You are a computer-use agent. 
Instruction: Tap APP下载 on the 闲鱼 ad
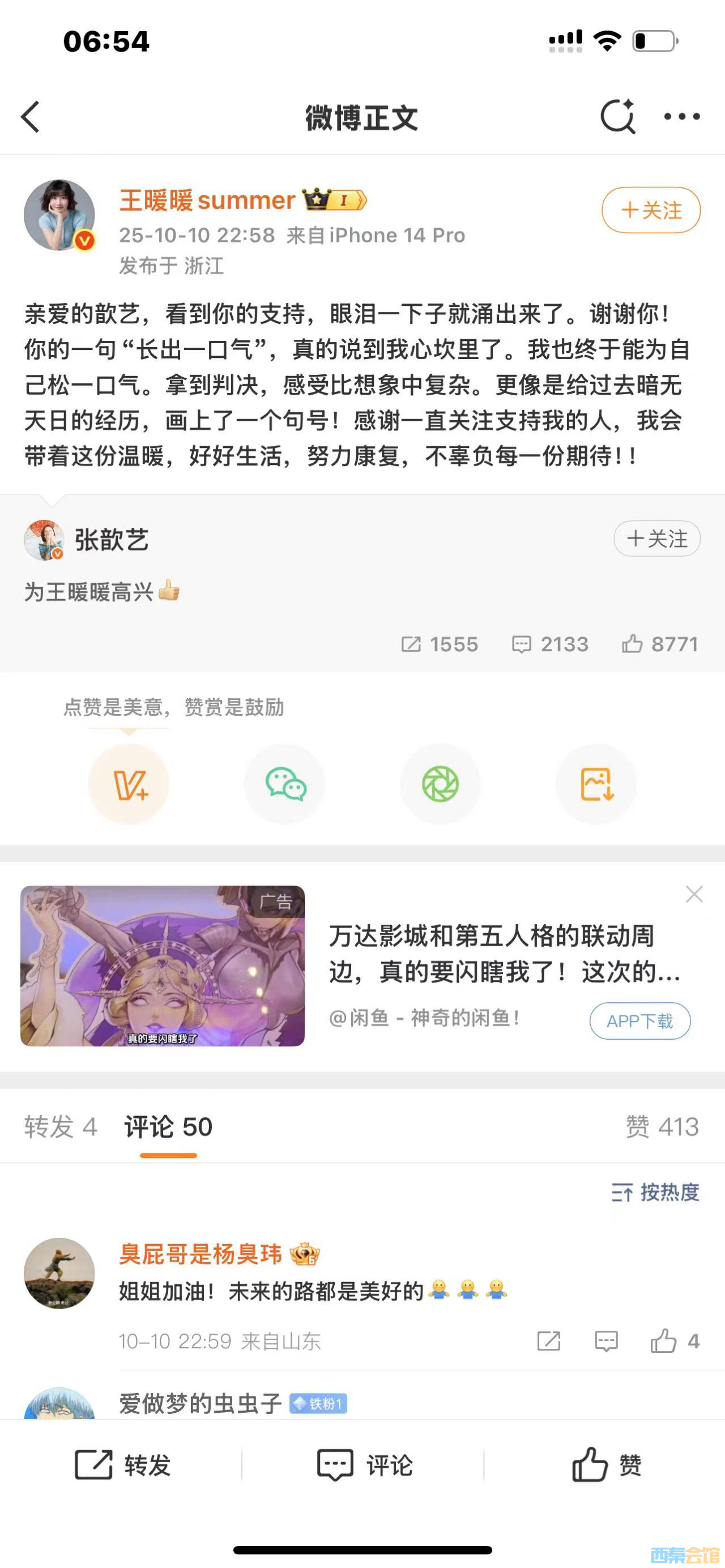pyautogui.click(x=640, y=1021)
